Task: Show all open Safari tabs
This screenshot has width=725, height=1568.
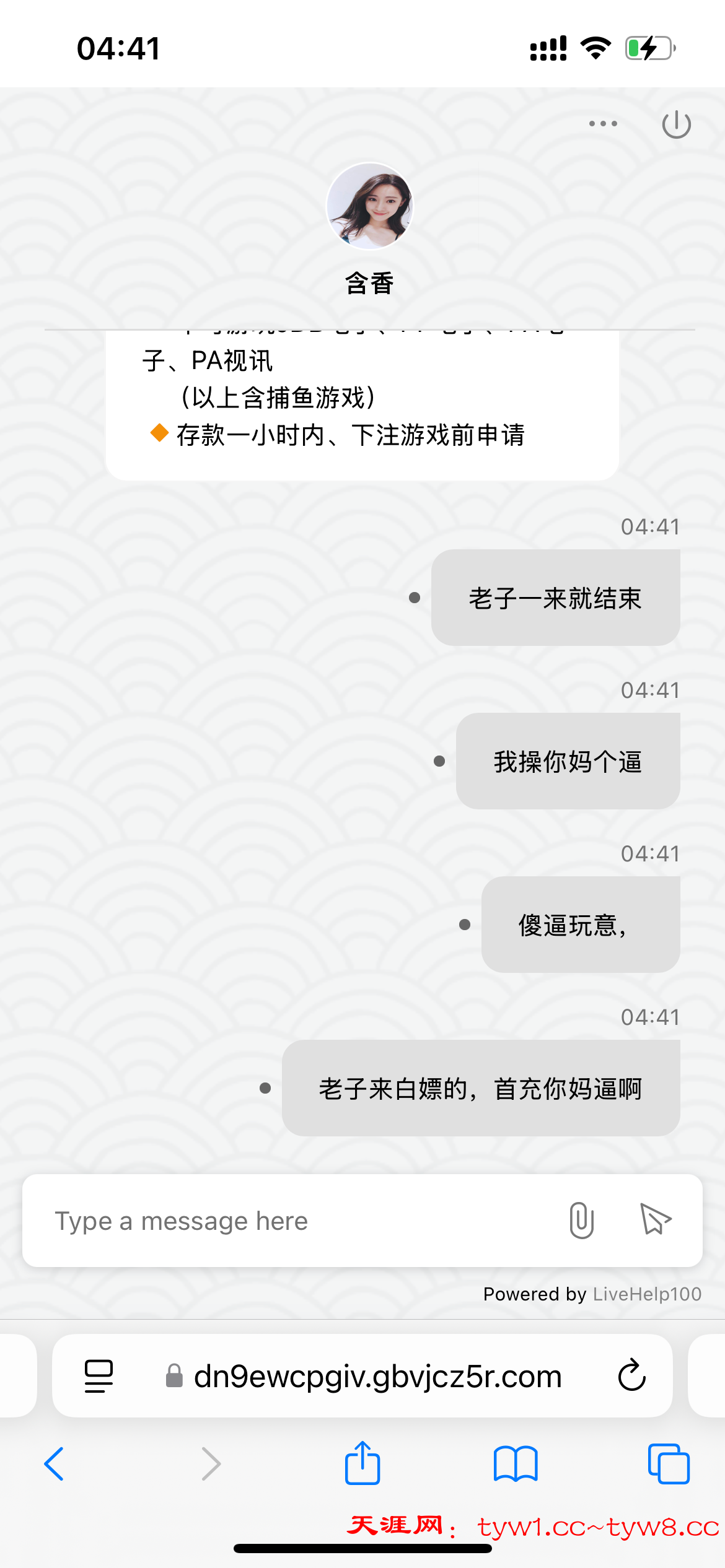Action: click(668, 1464)
